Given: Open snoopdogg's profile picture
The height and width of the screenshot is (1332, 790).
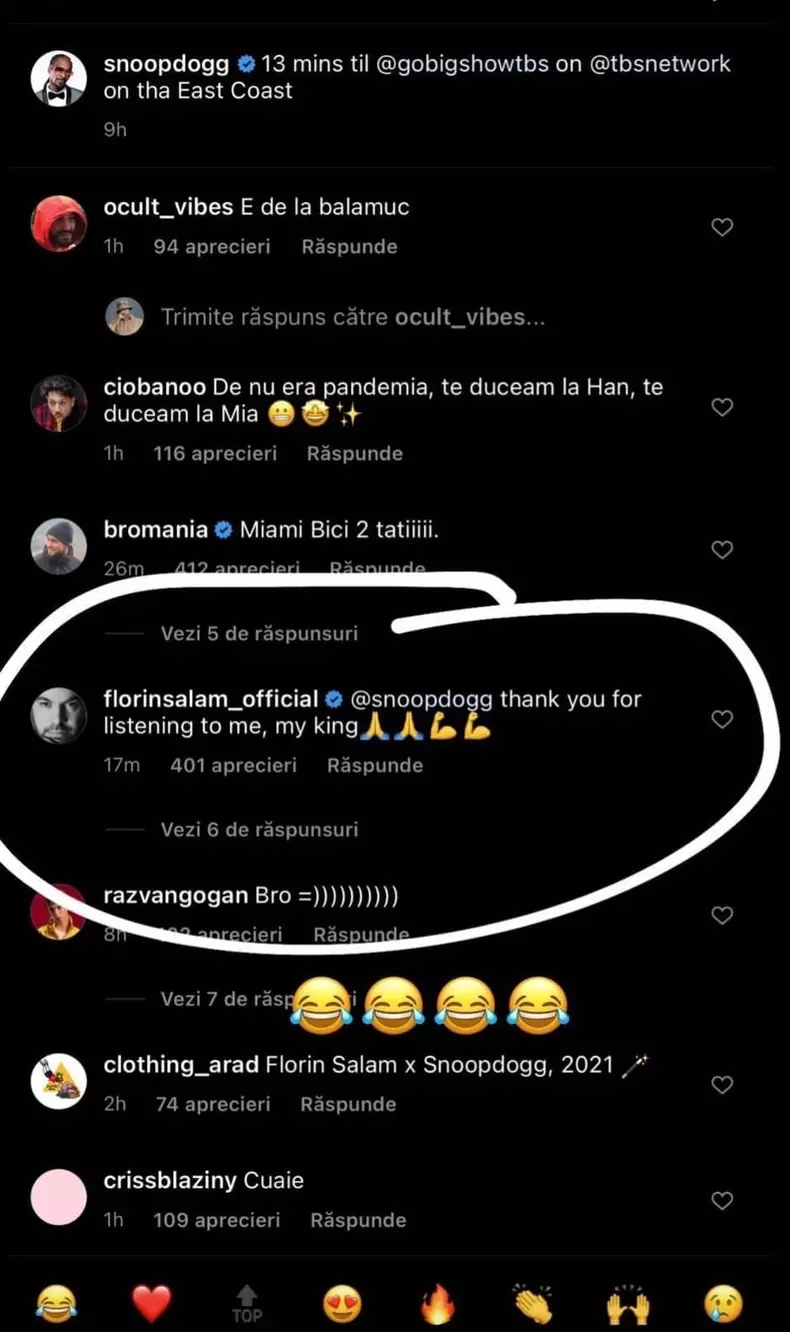Looking at the screenshot, I should tap(58, 78).
